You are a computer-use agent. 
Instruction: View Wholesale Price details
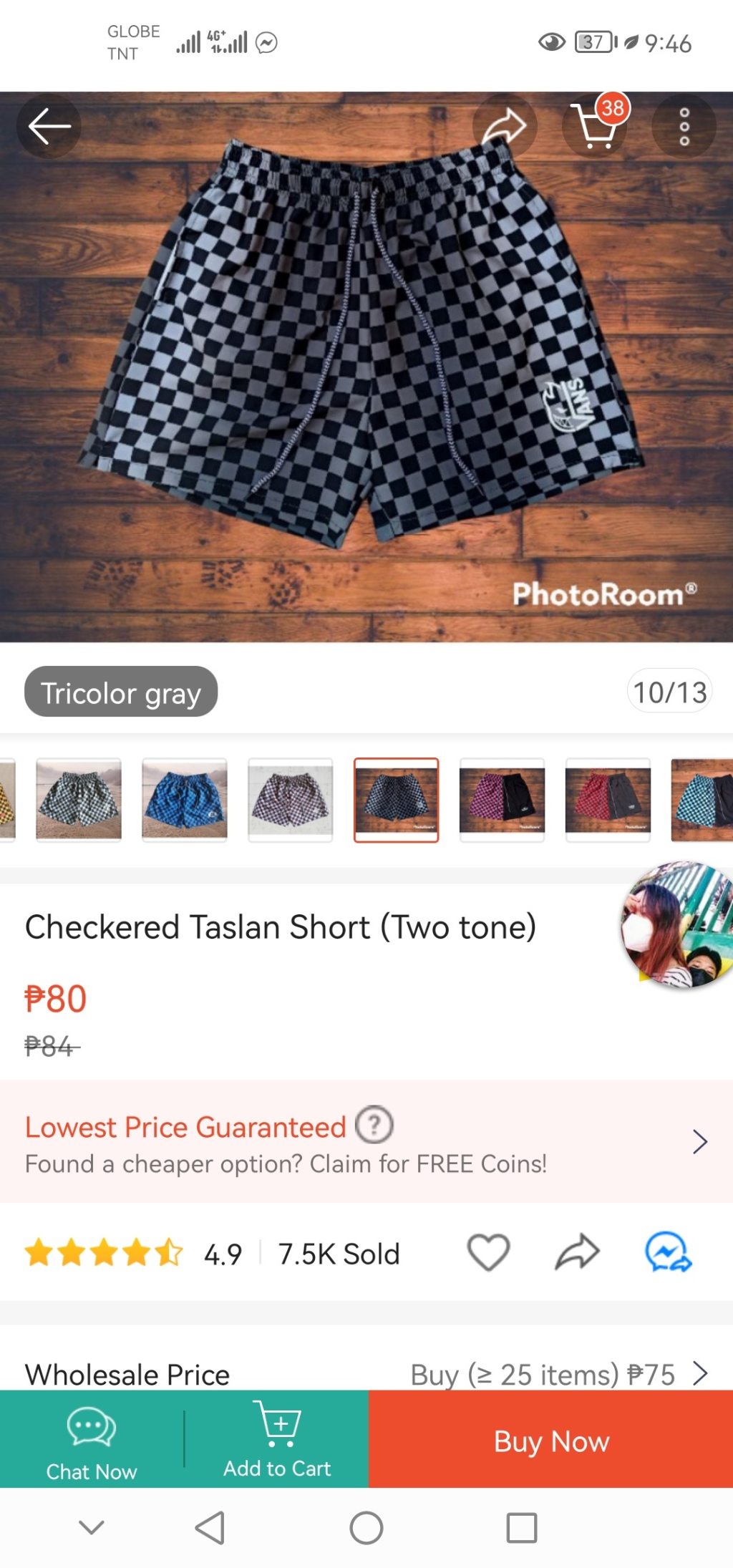pyautogui.click(x=700, y=1373)
